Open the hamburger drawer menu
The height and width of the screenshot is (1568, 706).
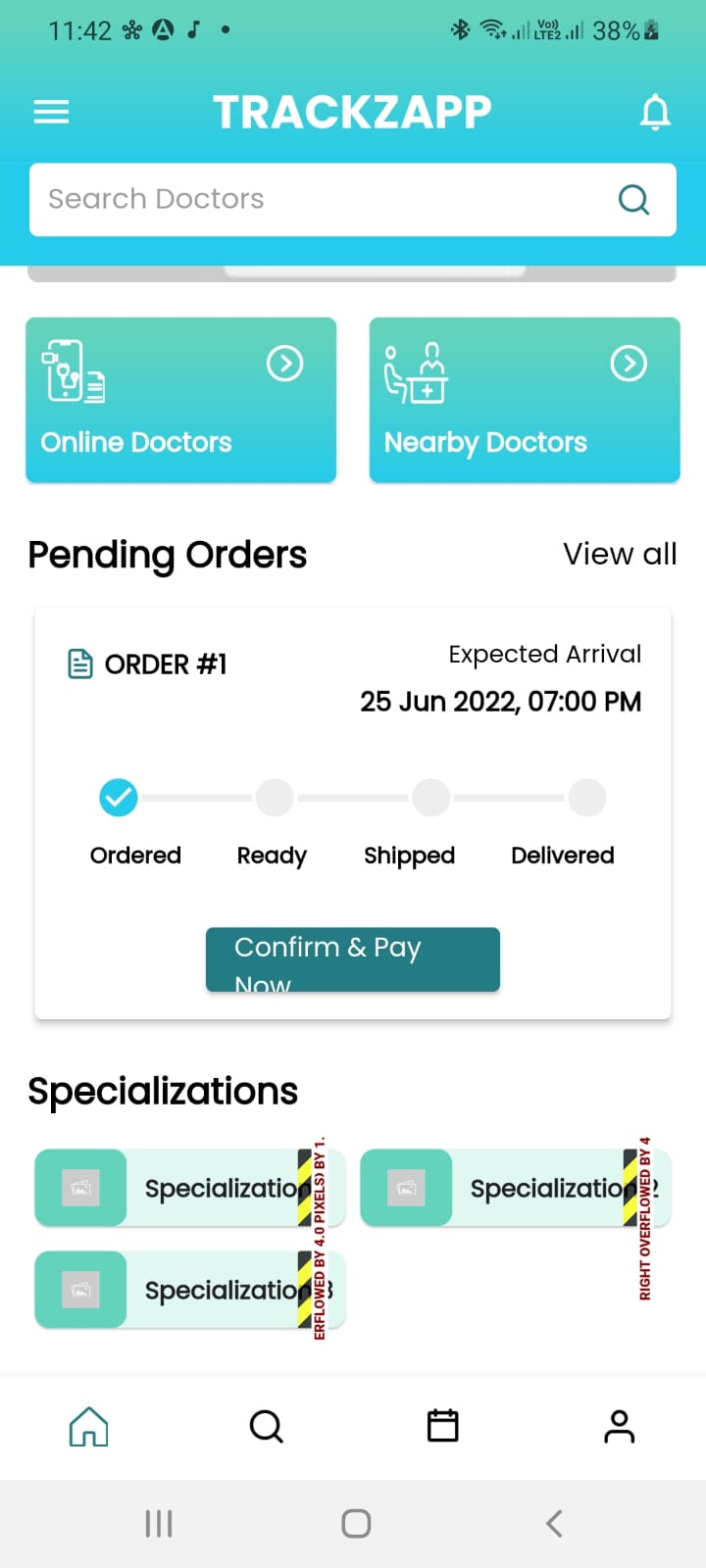[51, 112]
